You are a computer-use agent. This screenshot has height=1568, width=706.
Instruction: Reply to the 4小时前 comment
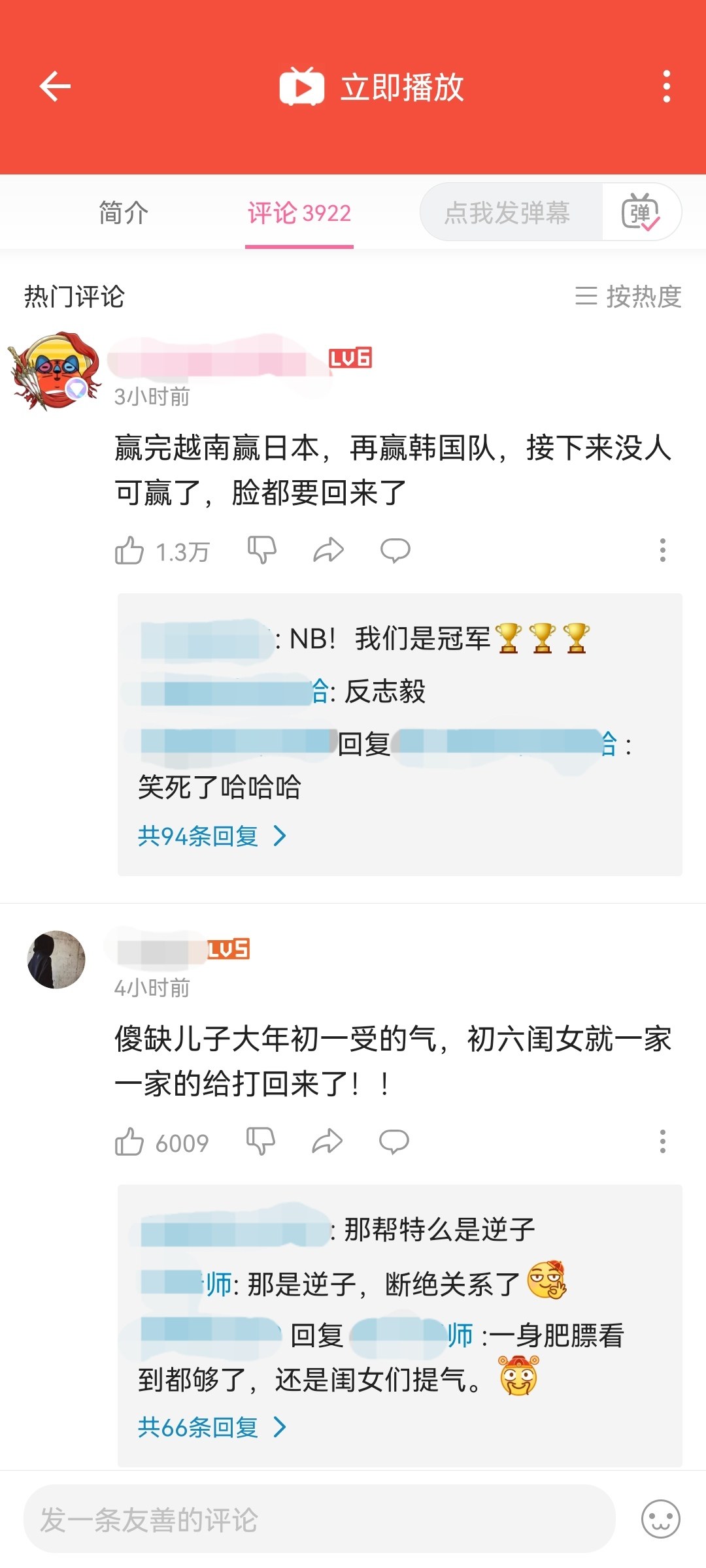tap(394, 1141)
